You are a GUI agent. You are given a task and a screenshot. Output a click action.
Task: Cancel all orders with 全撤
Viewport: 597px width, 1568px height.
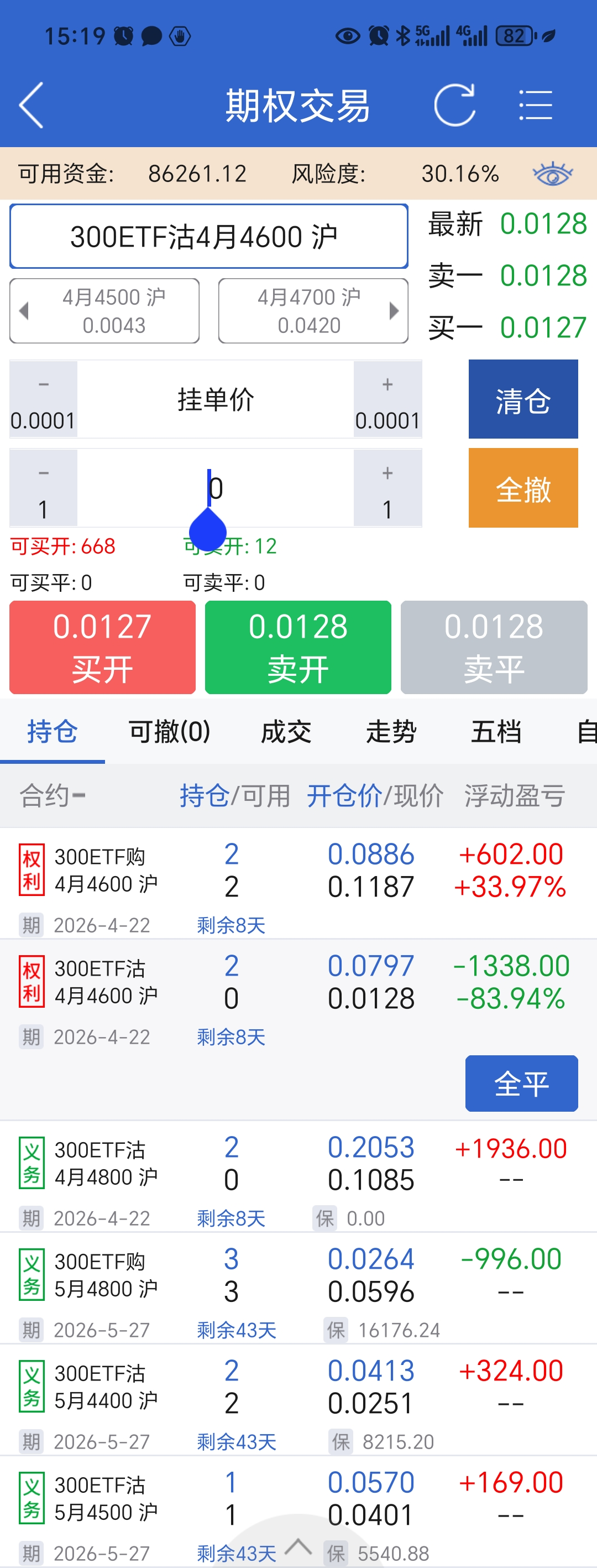(x=523, y=488)
